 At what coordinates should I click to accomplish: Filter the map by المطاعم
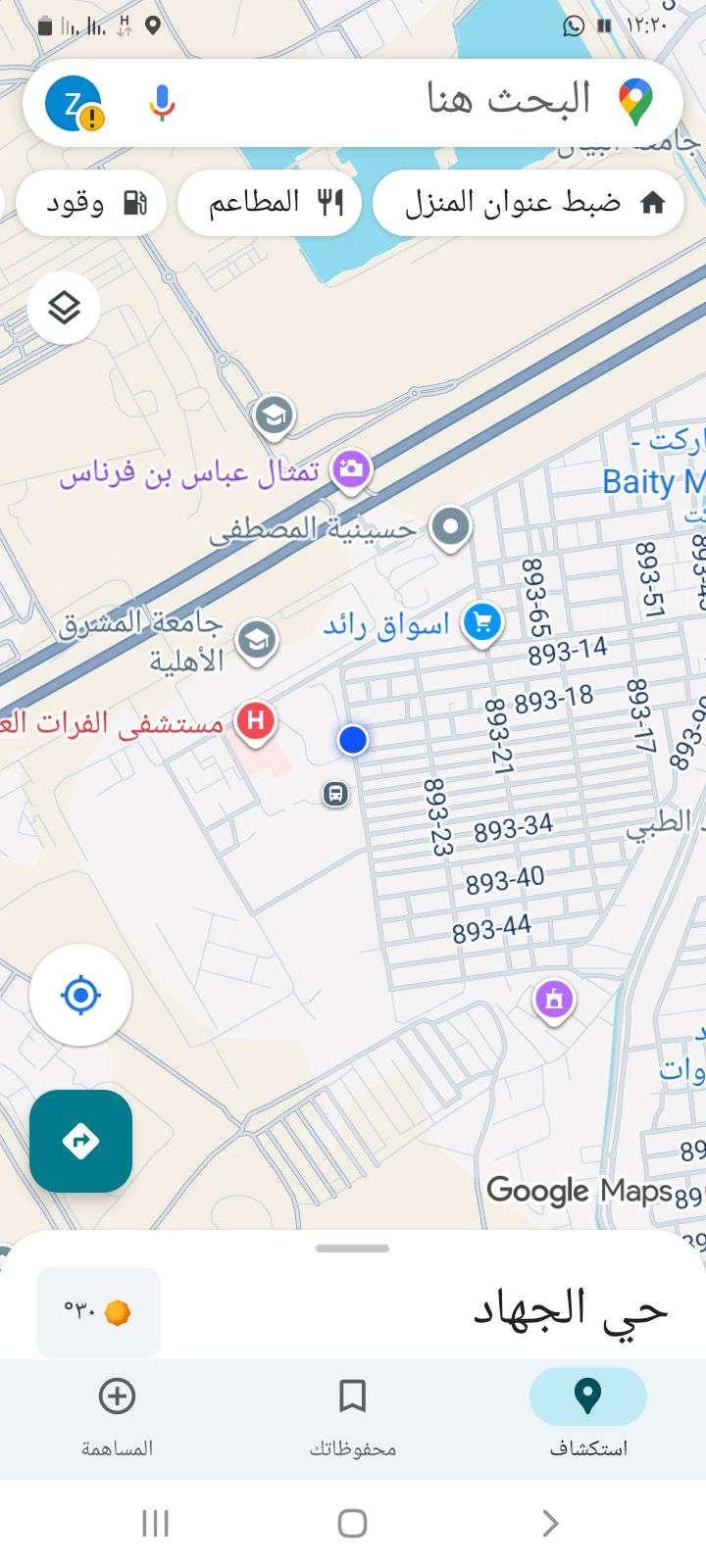(x=270, y=203)
